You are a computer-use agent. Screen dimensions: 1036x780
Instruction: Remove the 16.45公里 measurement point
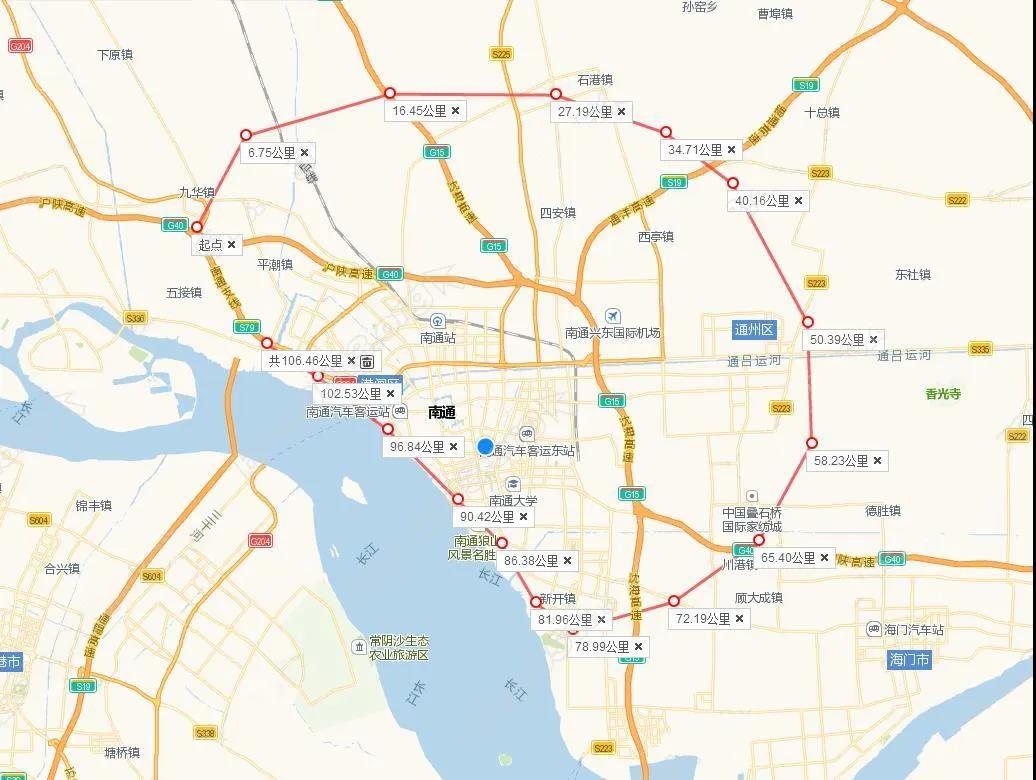click(456, 111)
